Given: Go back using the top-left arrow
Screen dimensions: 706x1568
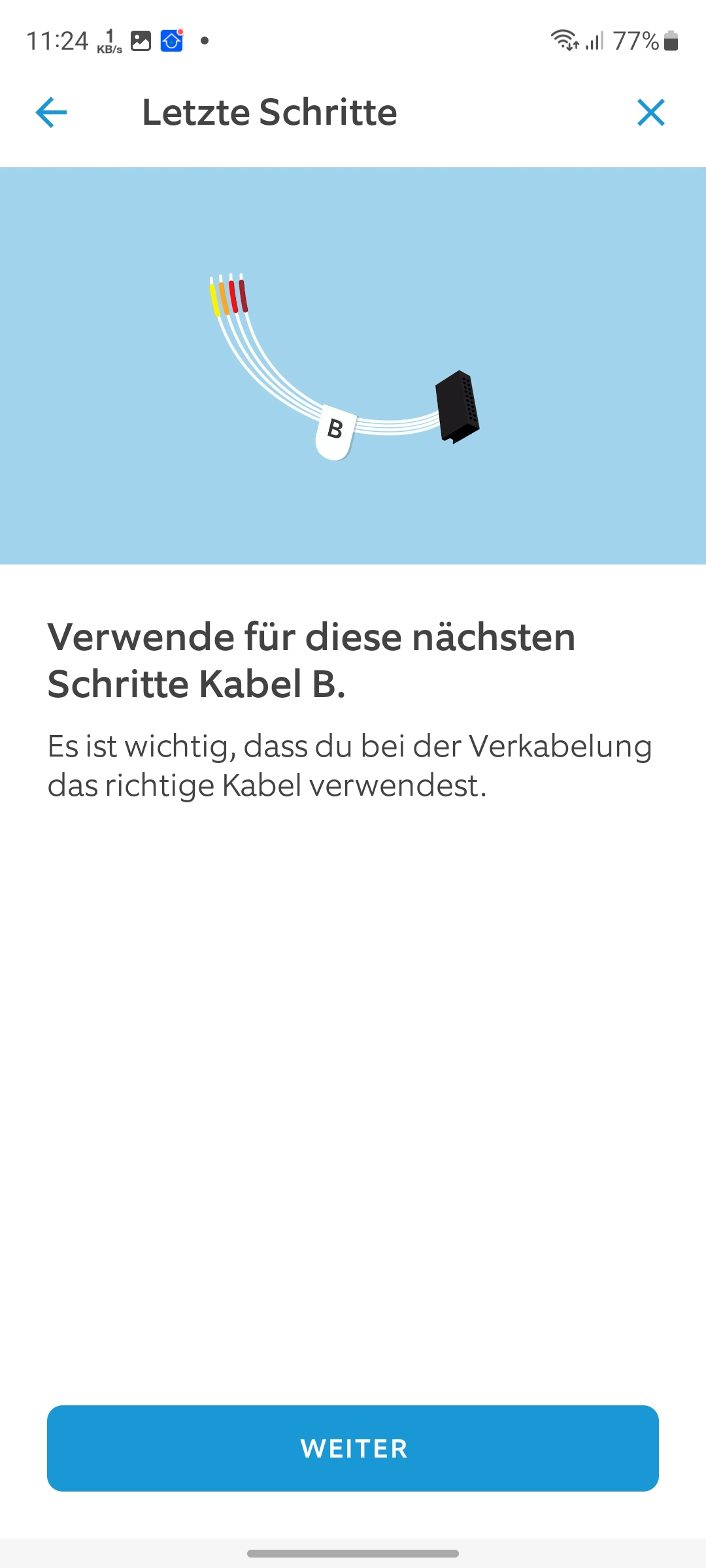Looking at the screenshot, I should [51, 112].
